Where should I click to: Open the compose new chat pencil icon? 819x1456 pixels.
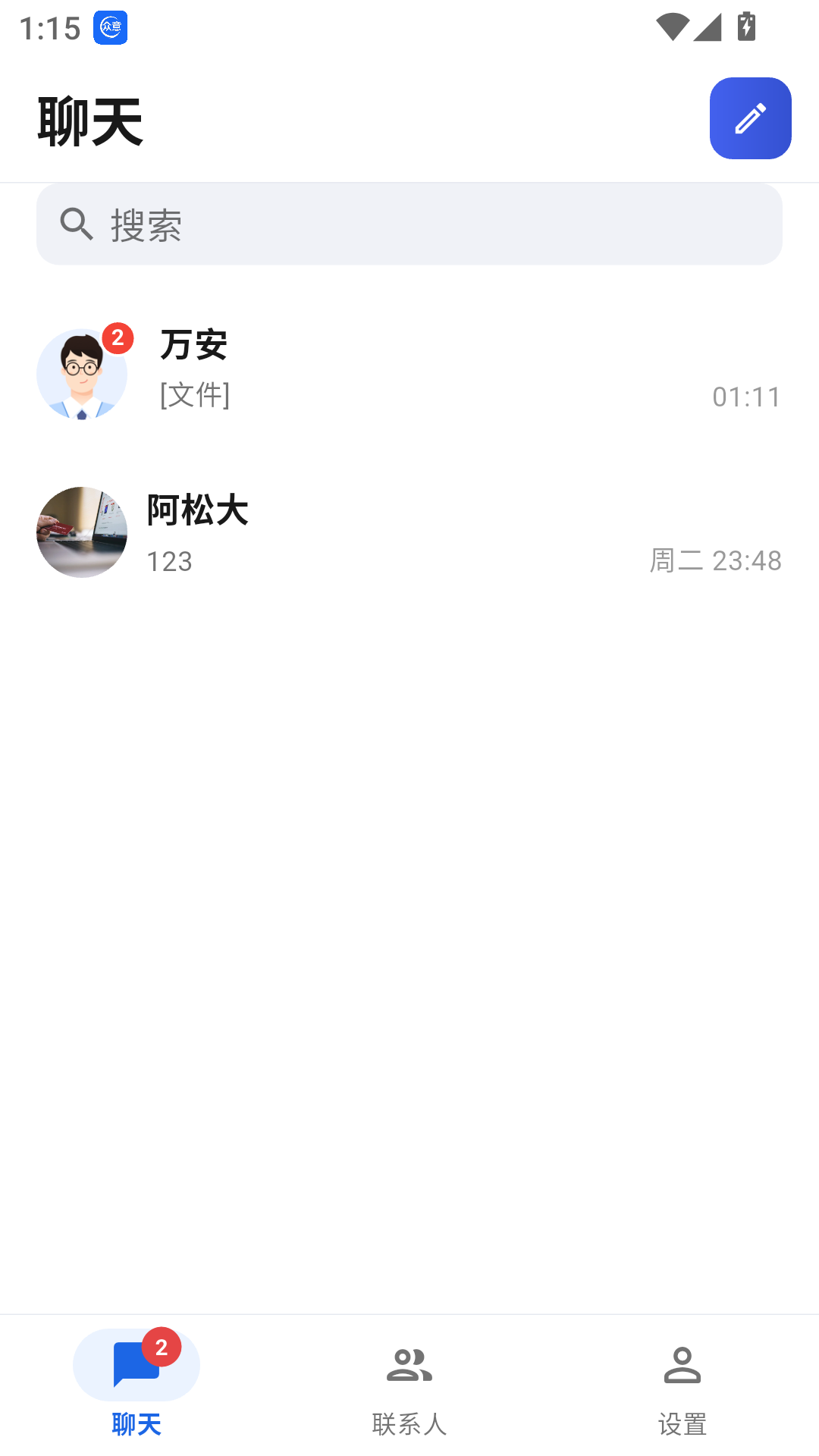(749, 118)
